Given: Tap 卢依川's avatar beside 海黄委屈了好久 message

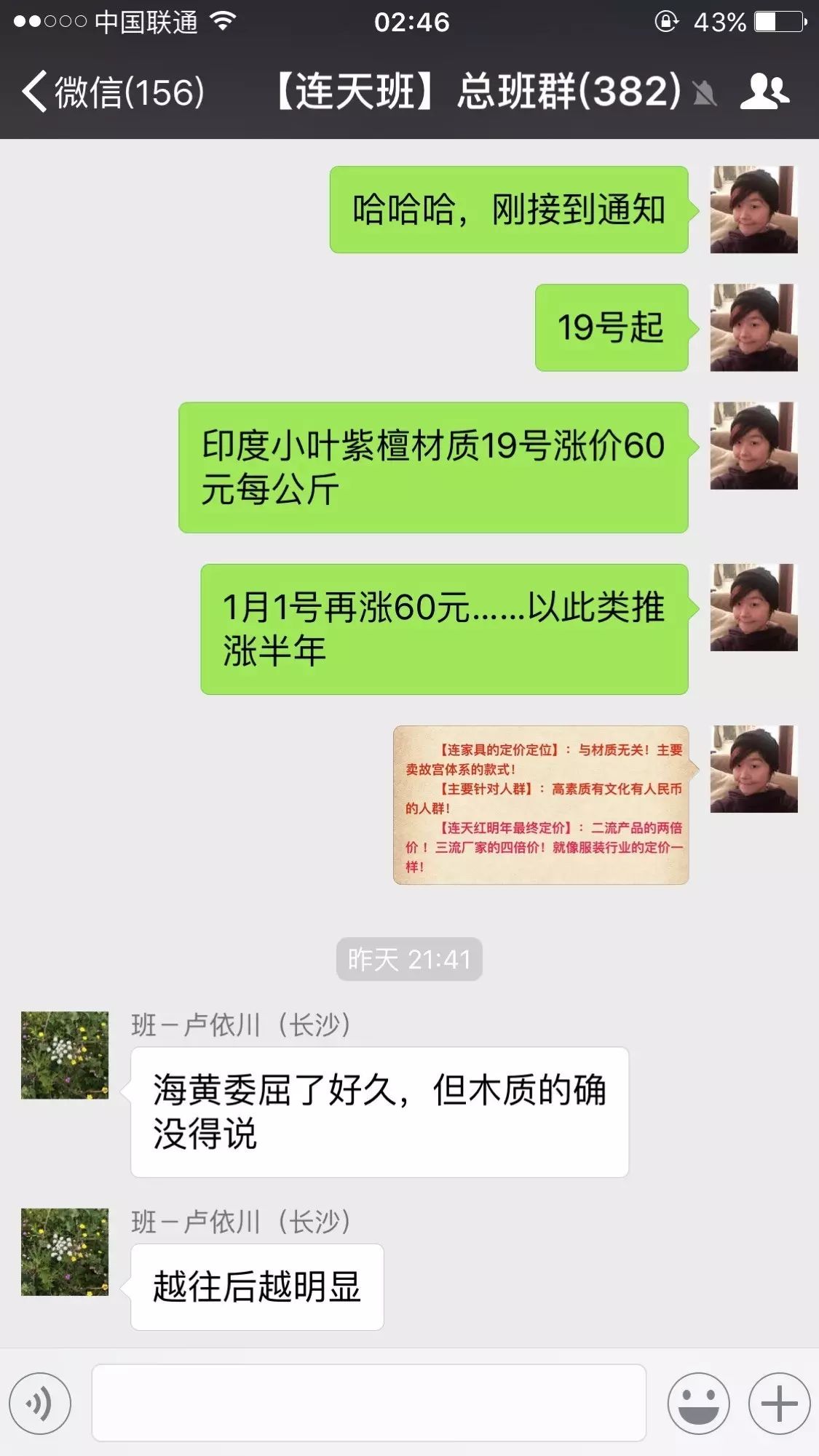Looking at the screenshot, I should pos(65,1054).
